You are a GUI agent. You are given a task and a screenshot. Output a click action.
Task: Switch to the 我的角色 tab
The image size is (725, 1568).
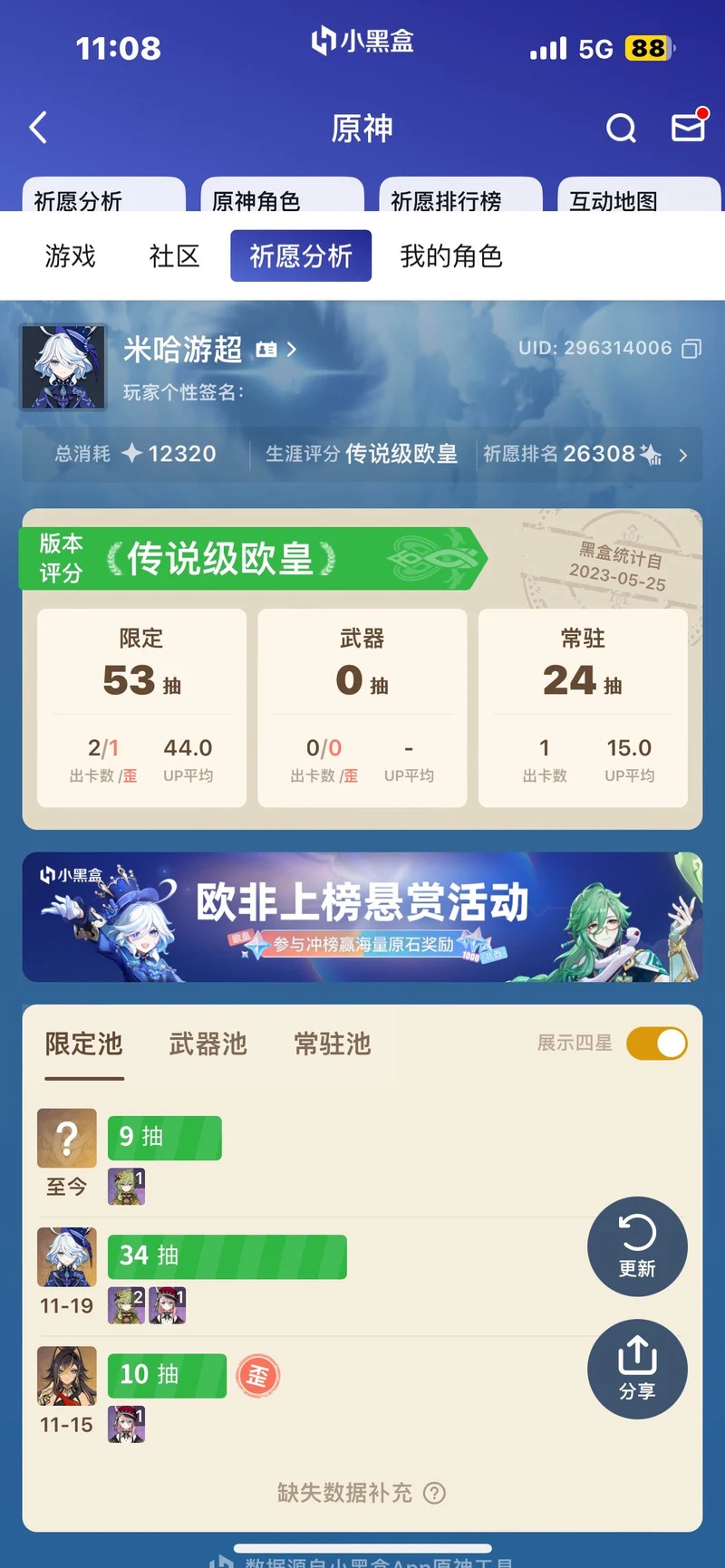coord(451,256)
